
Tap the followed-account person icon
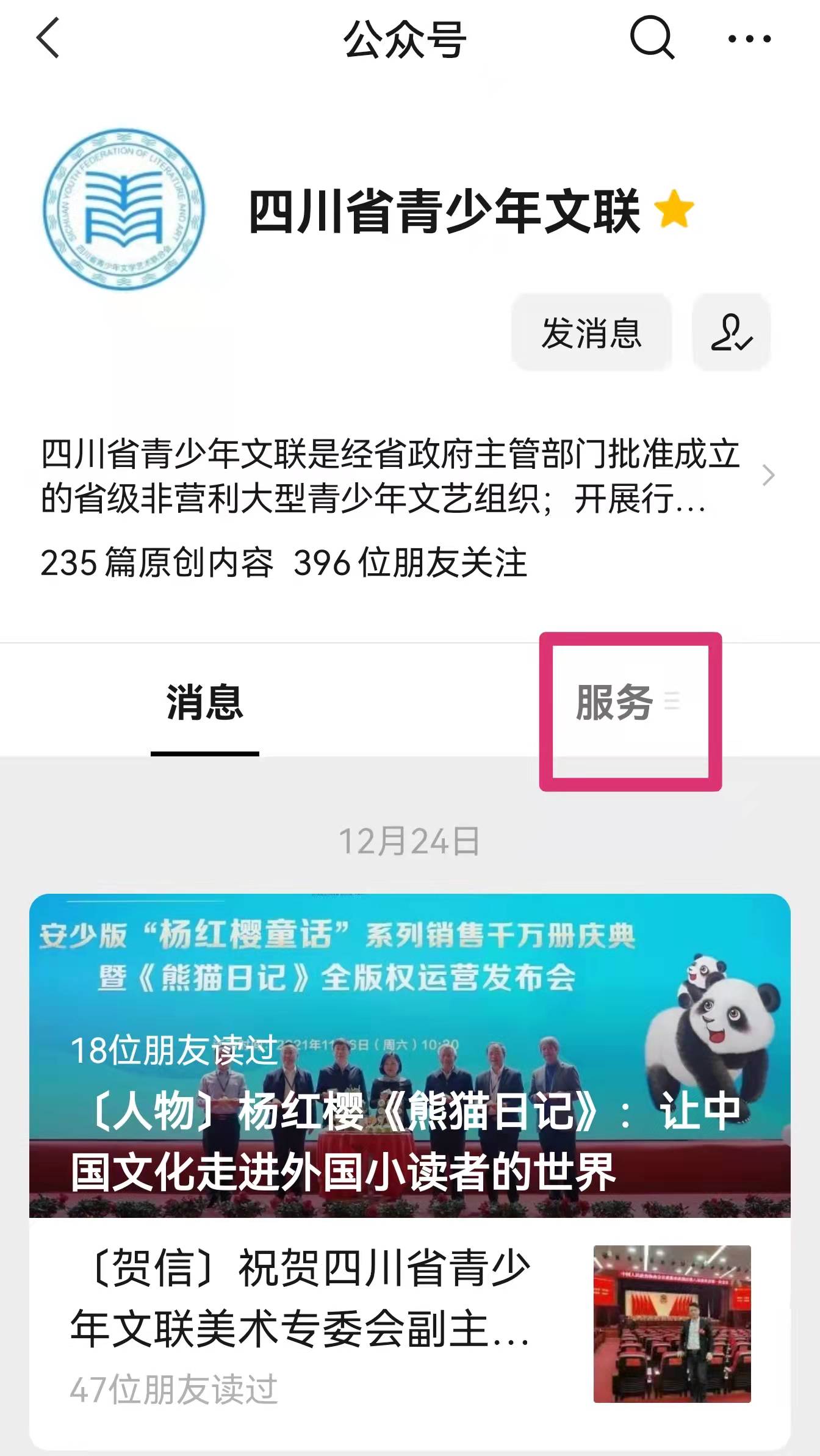pyautogui.click(x=731, y=333)
